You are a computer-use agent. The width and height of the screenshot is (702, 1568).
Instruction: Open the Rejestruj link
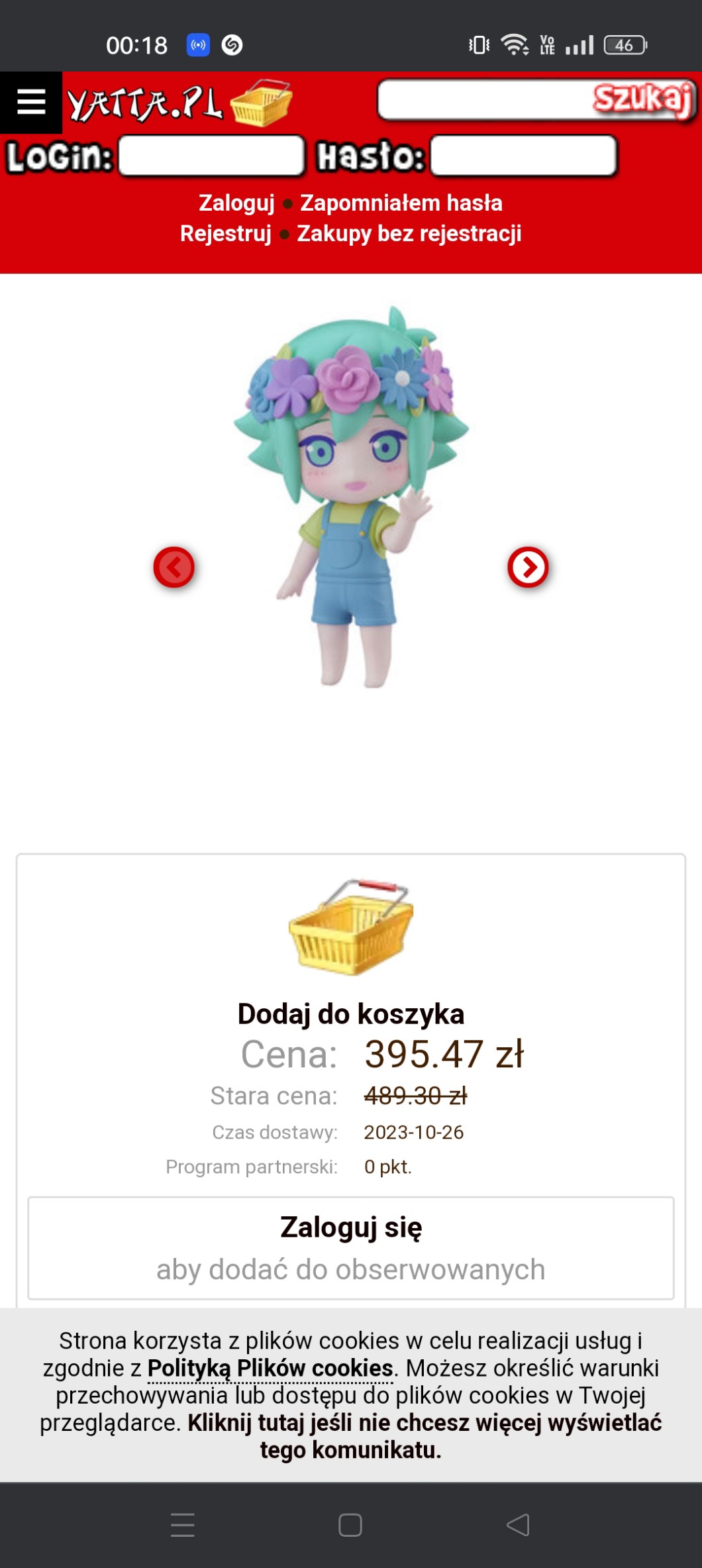(x=226, y=234)
